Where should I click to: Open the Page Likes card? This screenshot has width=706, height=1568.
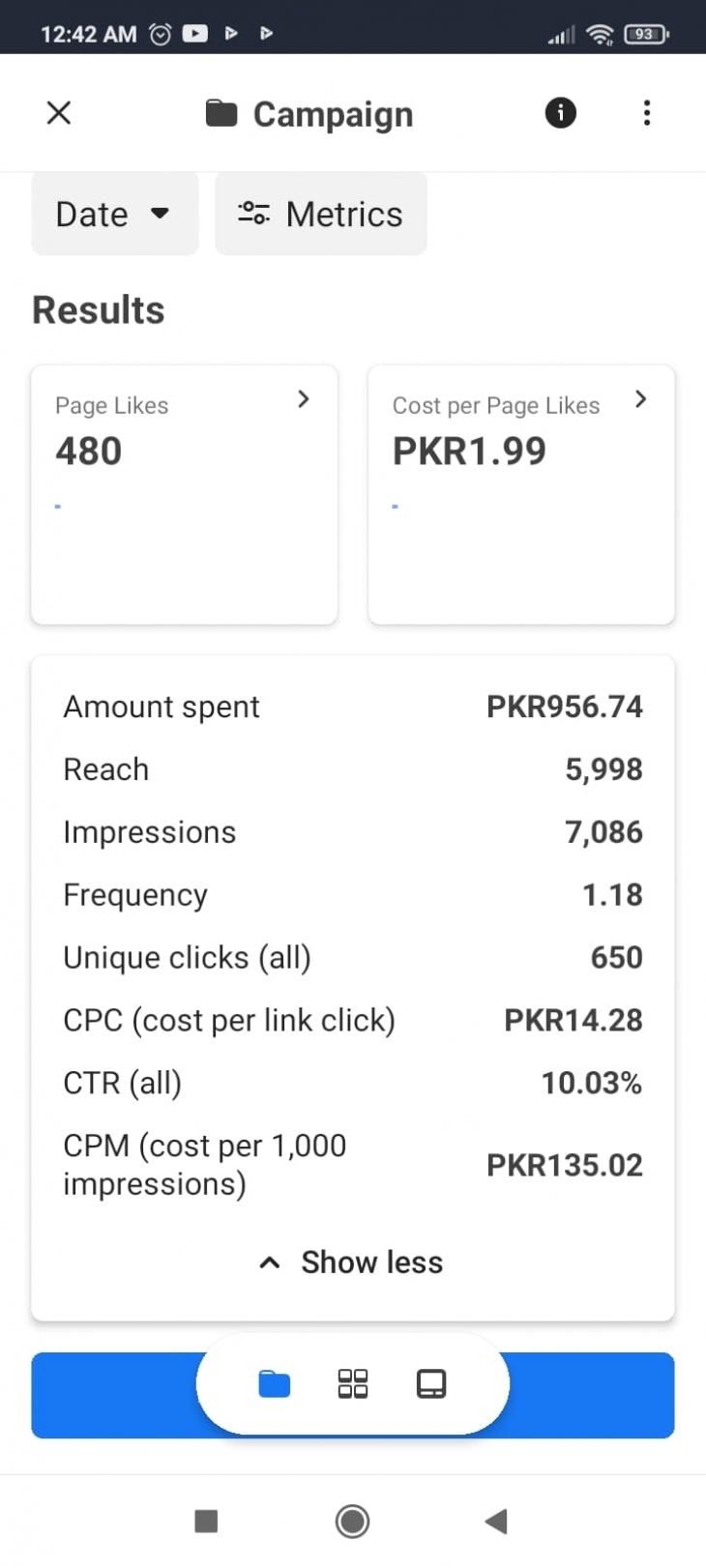point(185,494)
